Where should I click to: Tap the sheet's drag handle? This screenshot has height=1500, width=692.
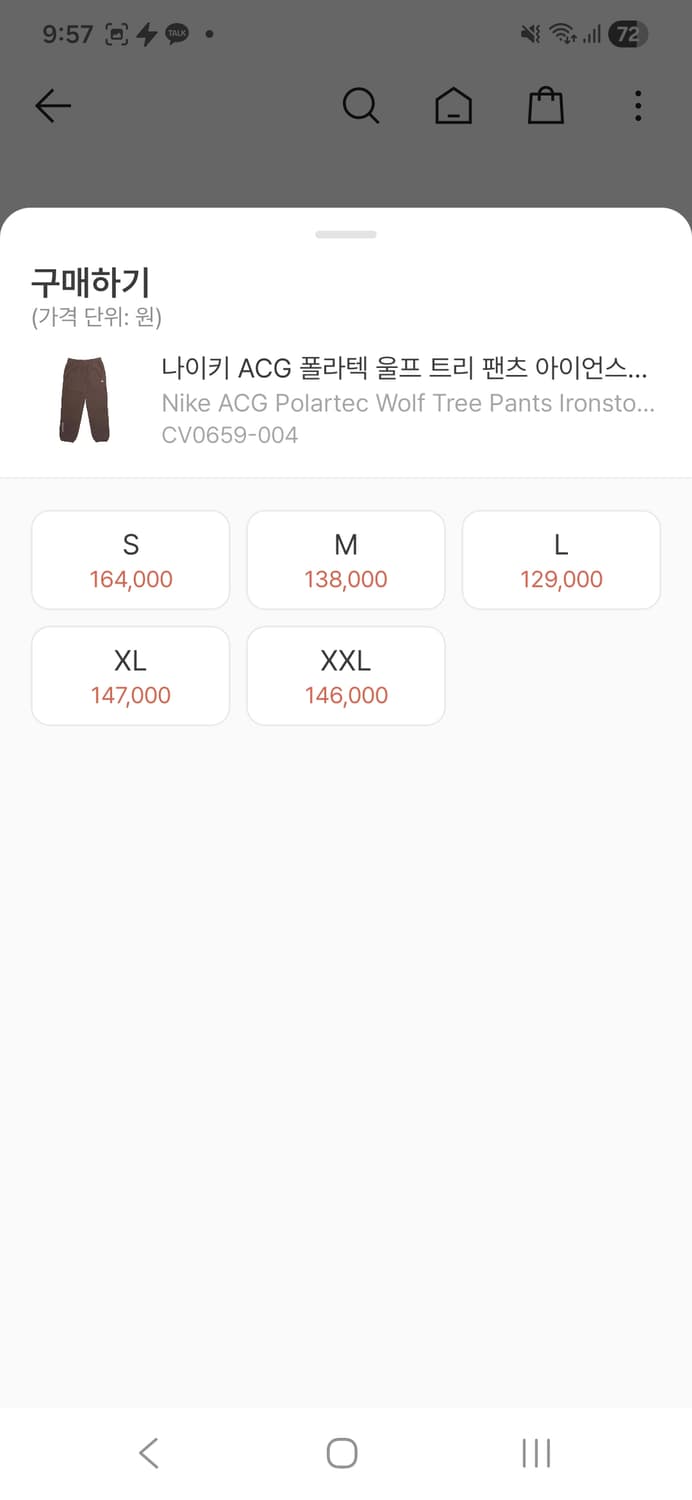[x=346, y=235]
